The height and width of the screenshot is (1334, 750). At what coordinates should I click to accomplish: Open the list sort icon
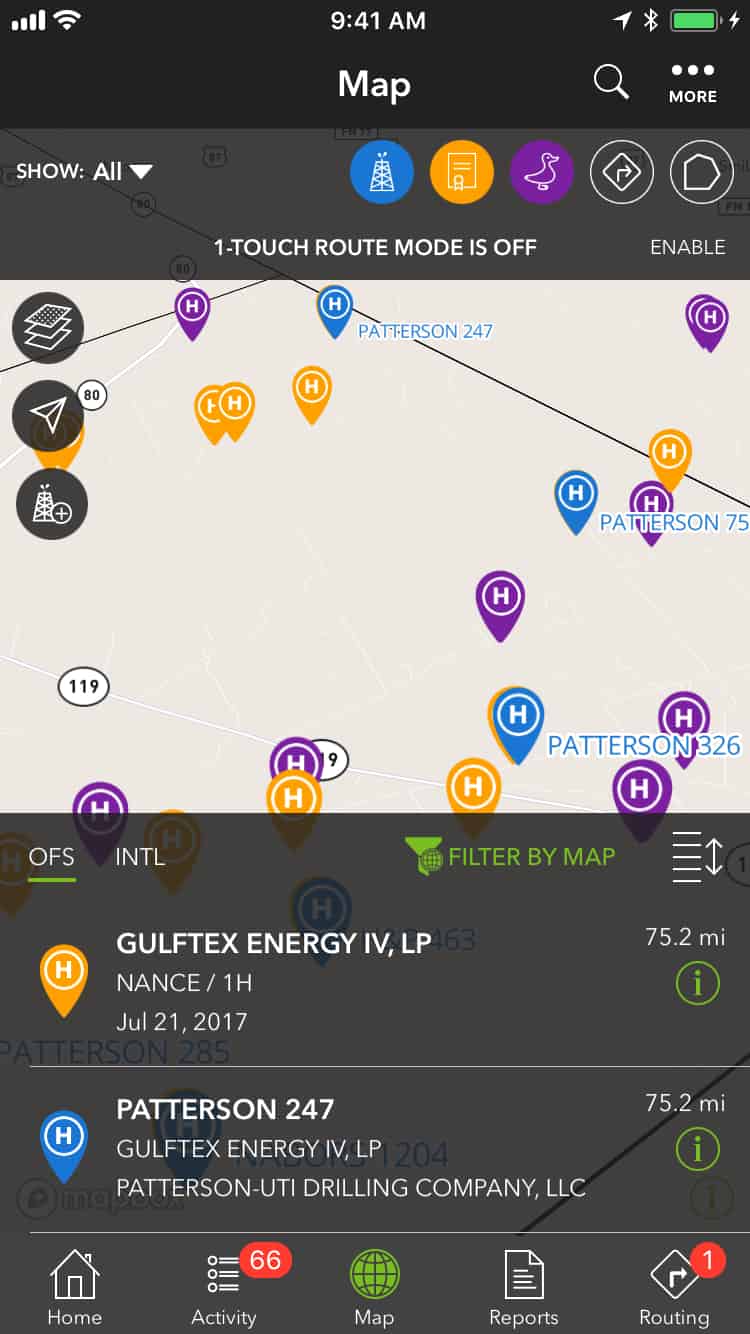pos(696,857)
